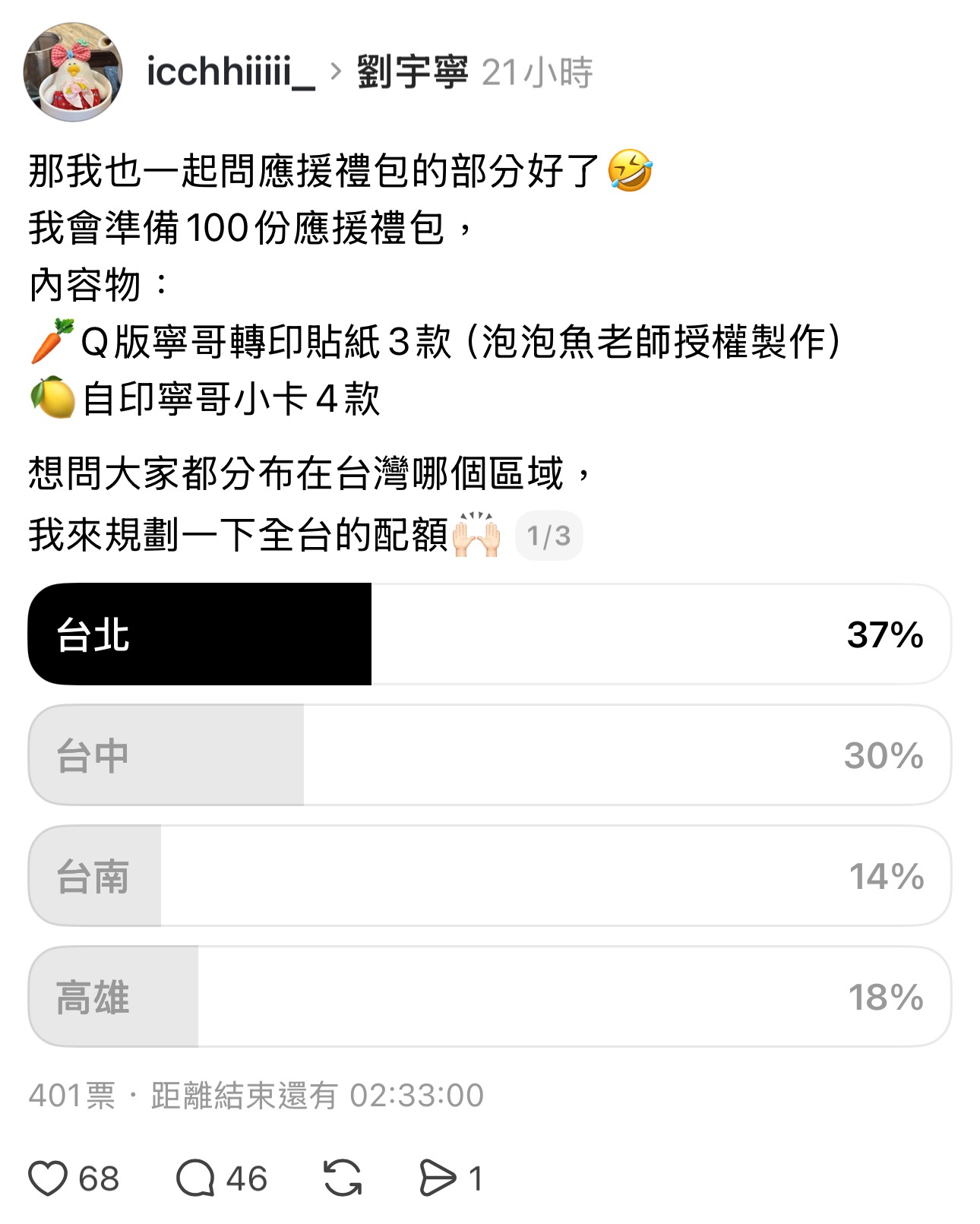Open the comments with 46 replies
This screenshot has width=980, height=1224.
pyautogui.click(x=196, y=1178)
